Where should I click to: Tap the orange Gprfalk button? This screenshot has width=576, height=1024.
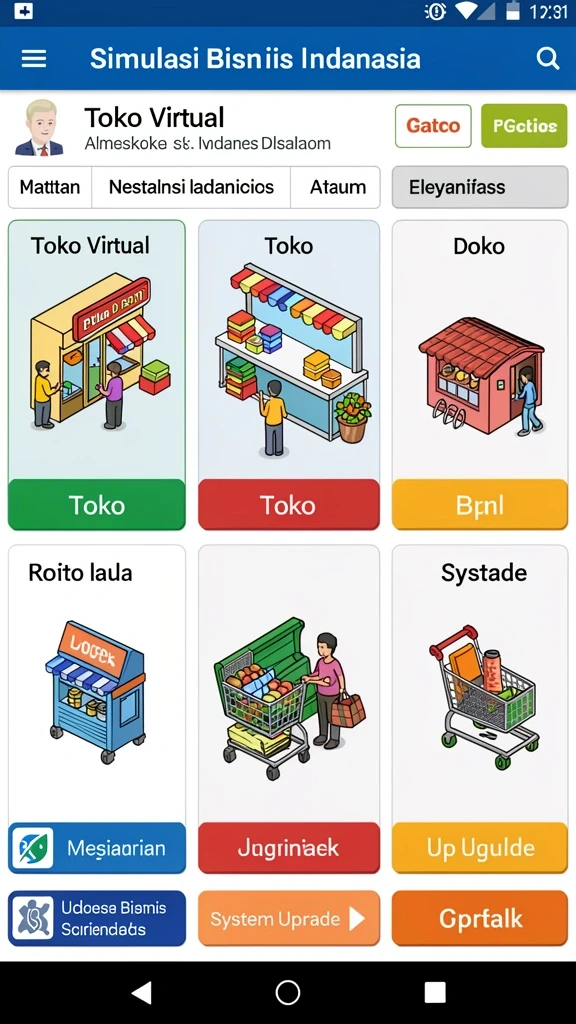[x=480, y=918]
